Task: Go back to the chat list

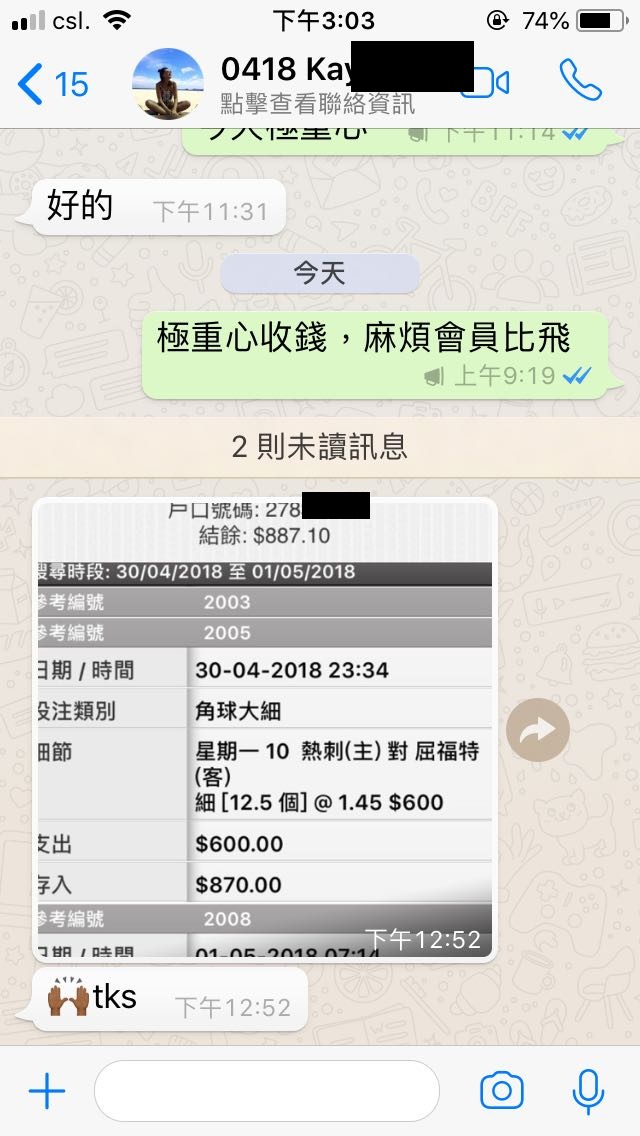Action: [x=52, y=83]
